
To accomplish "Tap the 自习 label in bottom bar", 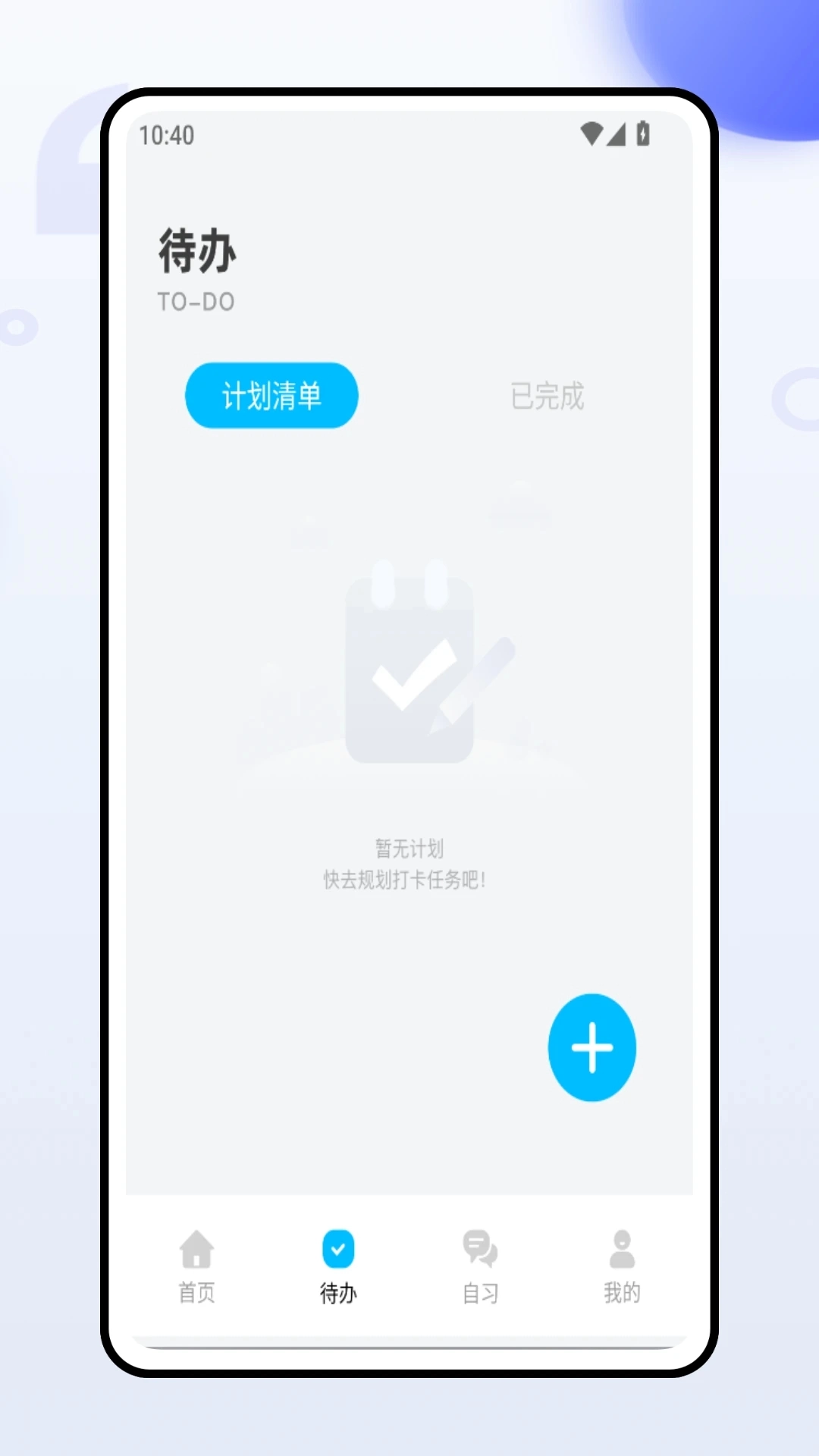I will click(x=479, y=1293).
